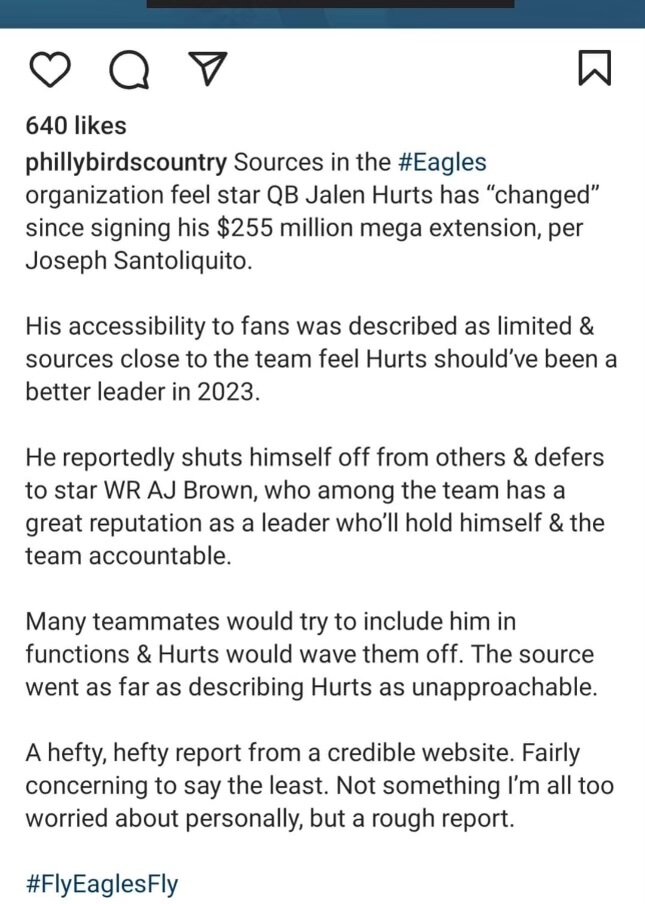The width and height of the screenshot is (645, 904).
Task: Open the #FlyEaglesFly hashtag
Action: (x=102, y=884)
